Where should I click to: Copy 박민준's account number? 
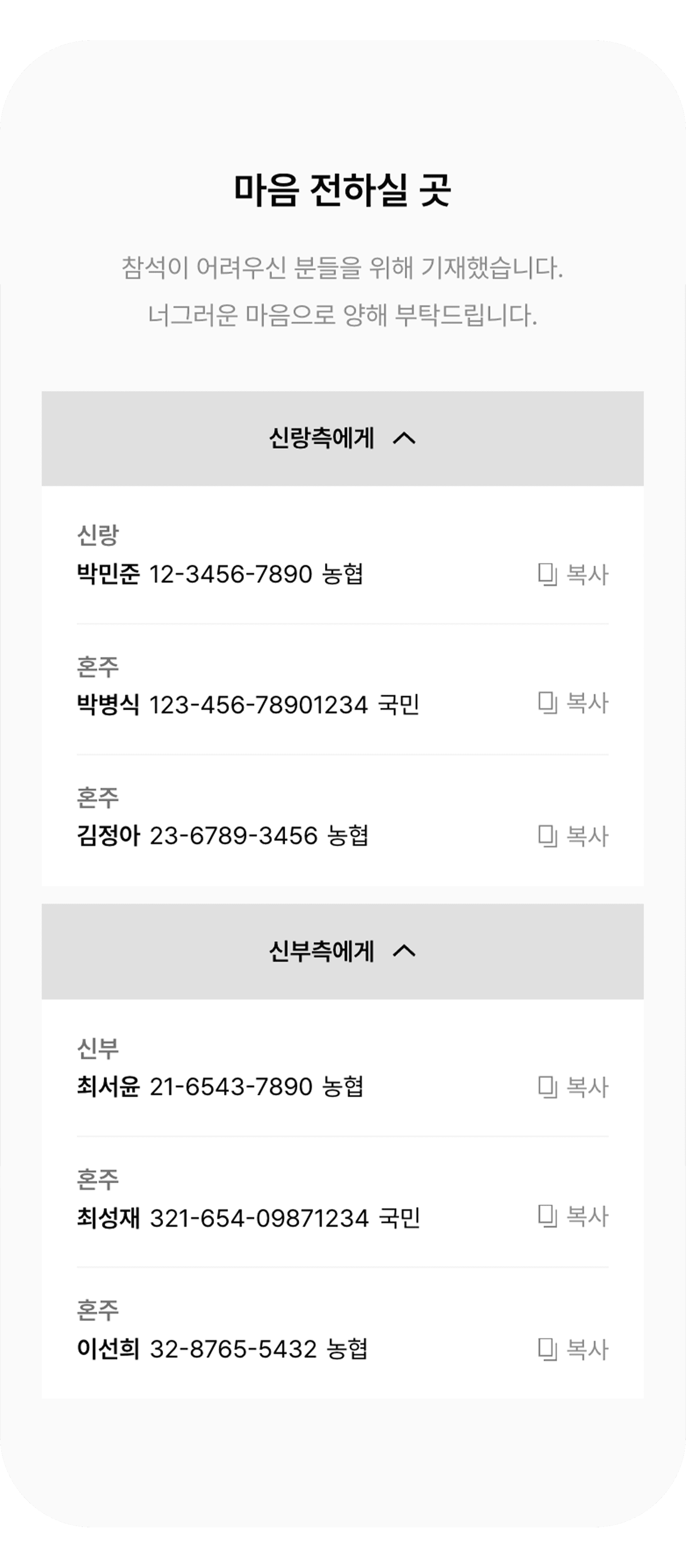[x=573, y=574]
